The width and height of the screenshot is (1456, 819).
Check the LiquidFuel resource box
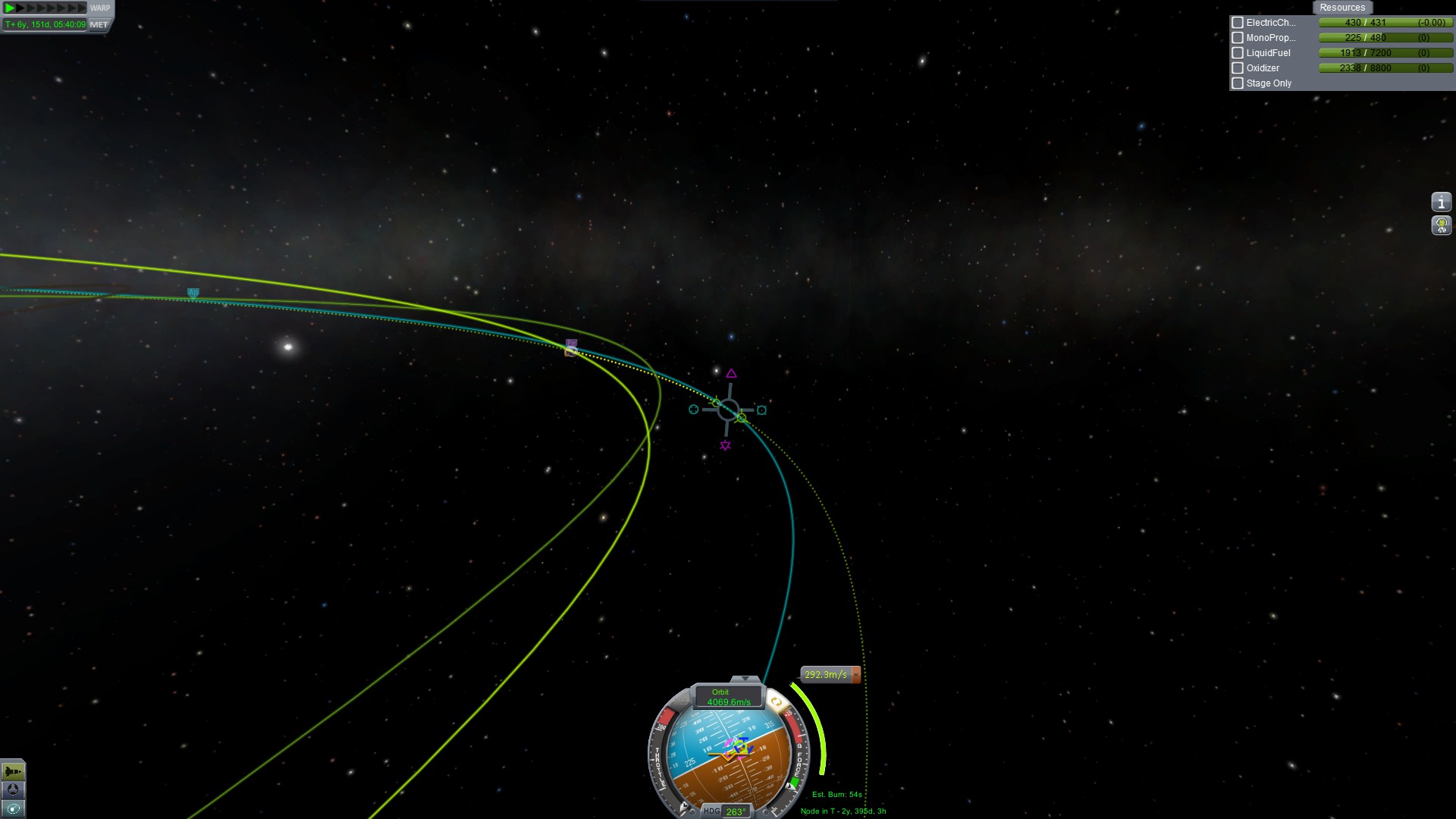pyautogui.click(x=1238, y=53)
